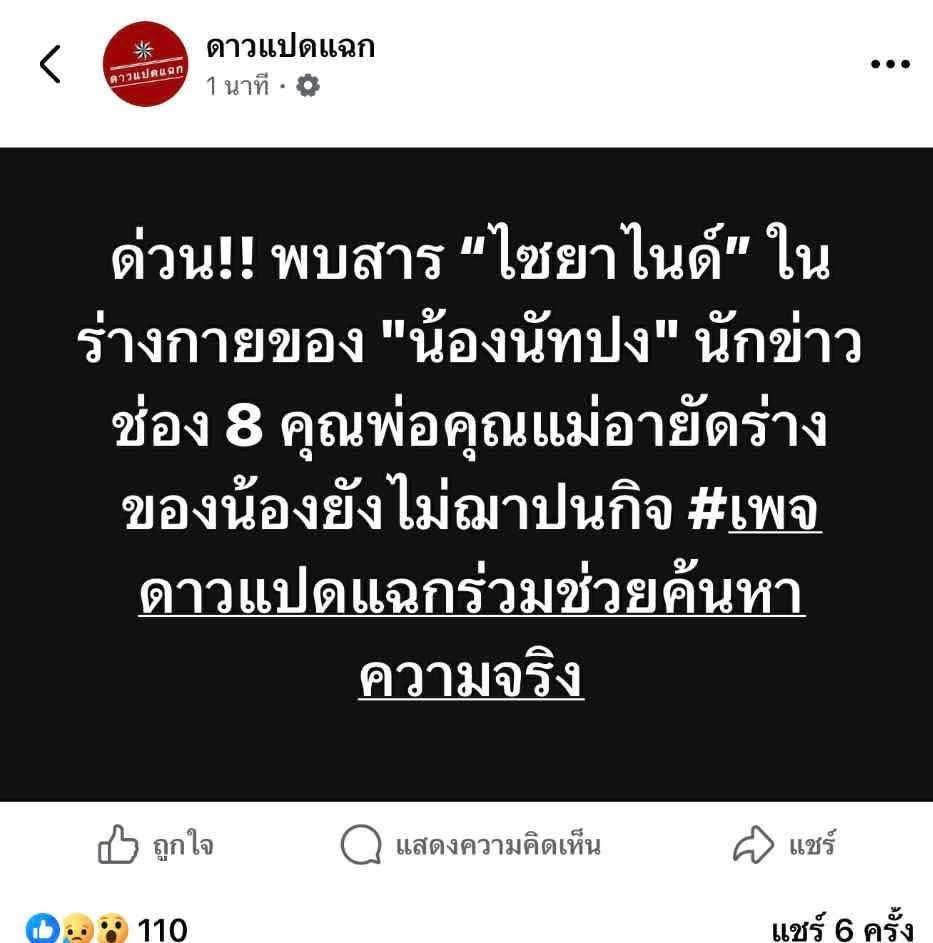View the แชร์ 6 ครั้ง shares list
Image resolution: width=933 pixels, height=943 pixels.
pyautogui.click(x=840, y=929)
